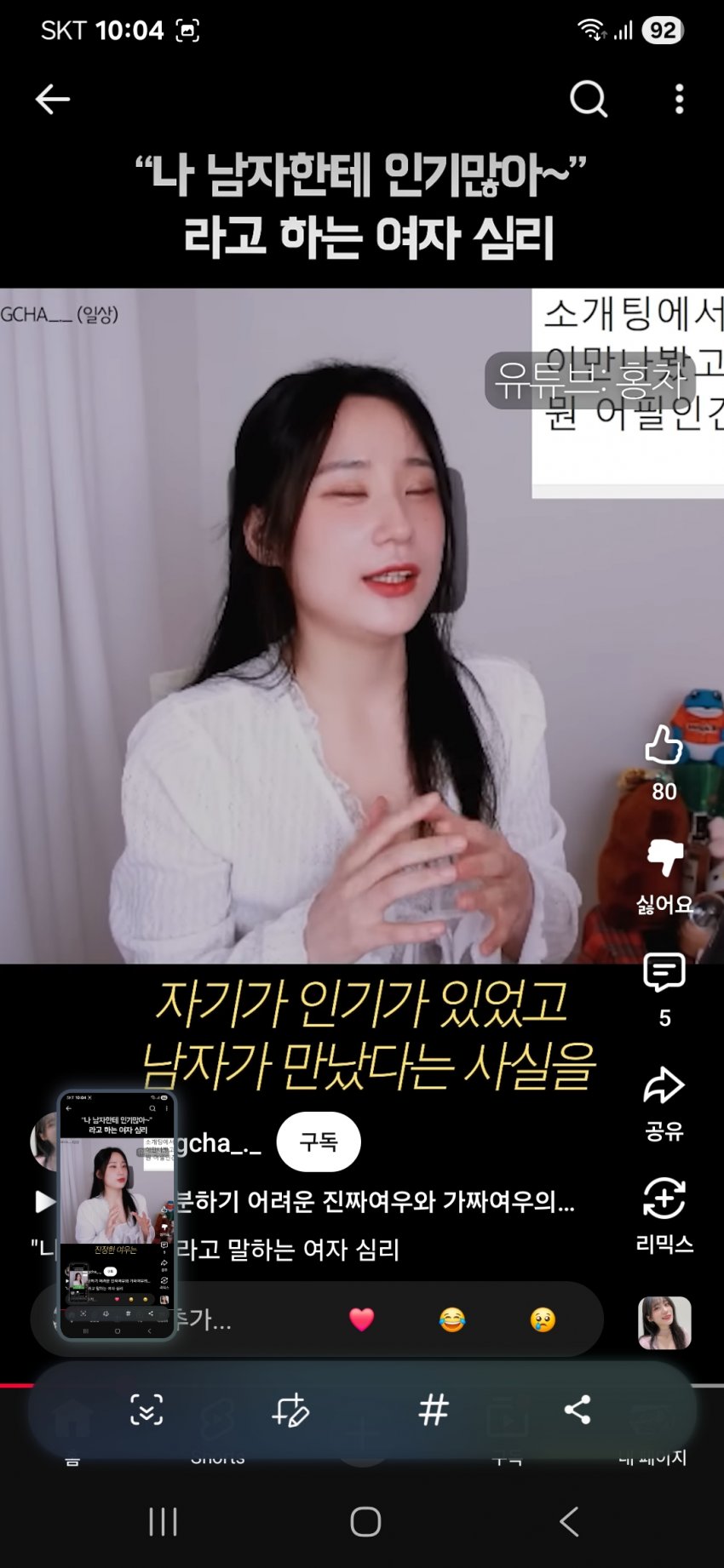Dislike this Short (싫어요)
The image size is (724, 1568).
[664, 858]
